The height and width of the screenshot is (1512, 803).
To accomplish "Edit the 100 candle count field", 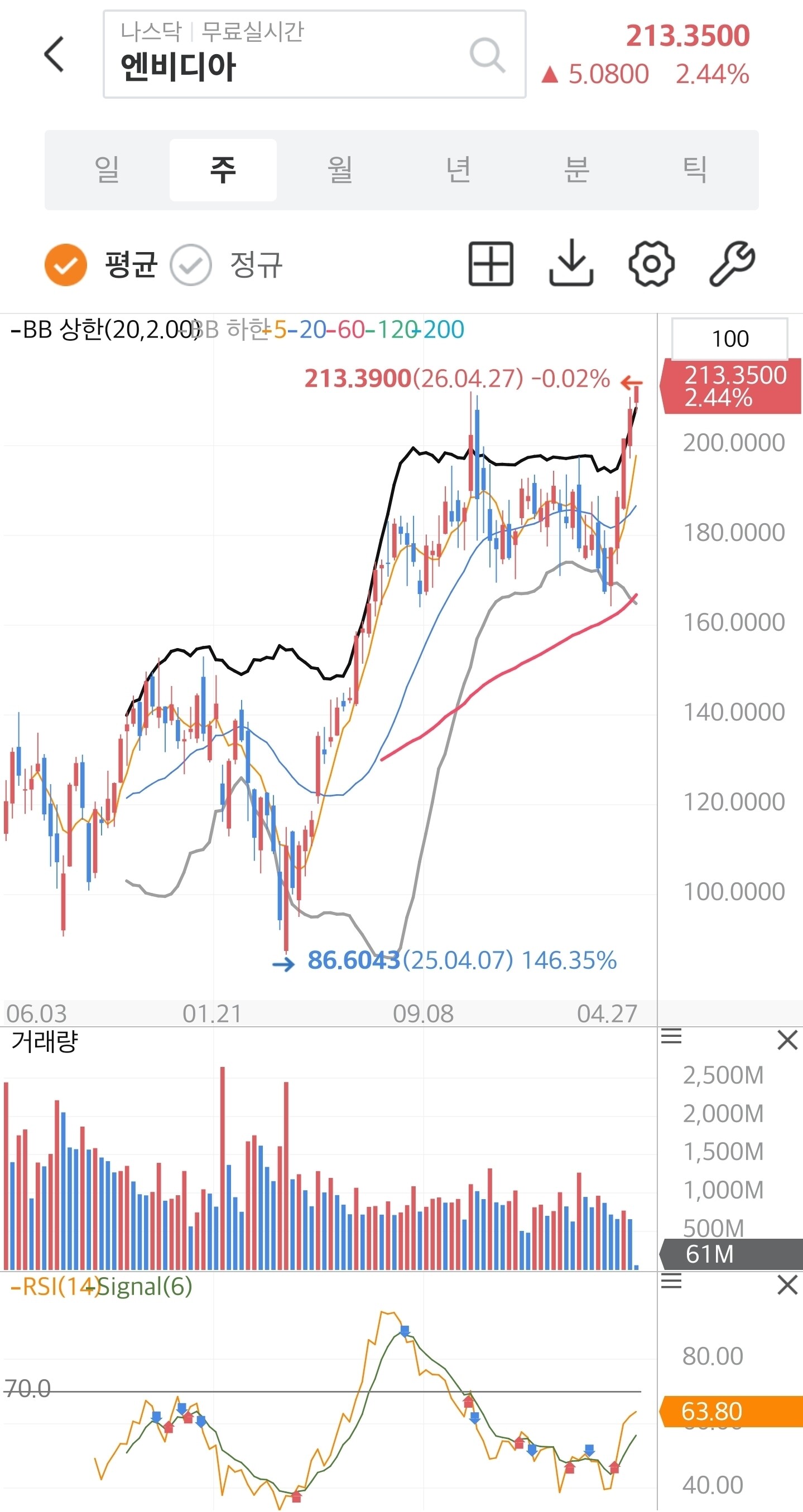I will pyautogui.click(x=729, y=339).
